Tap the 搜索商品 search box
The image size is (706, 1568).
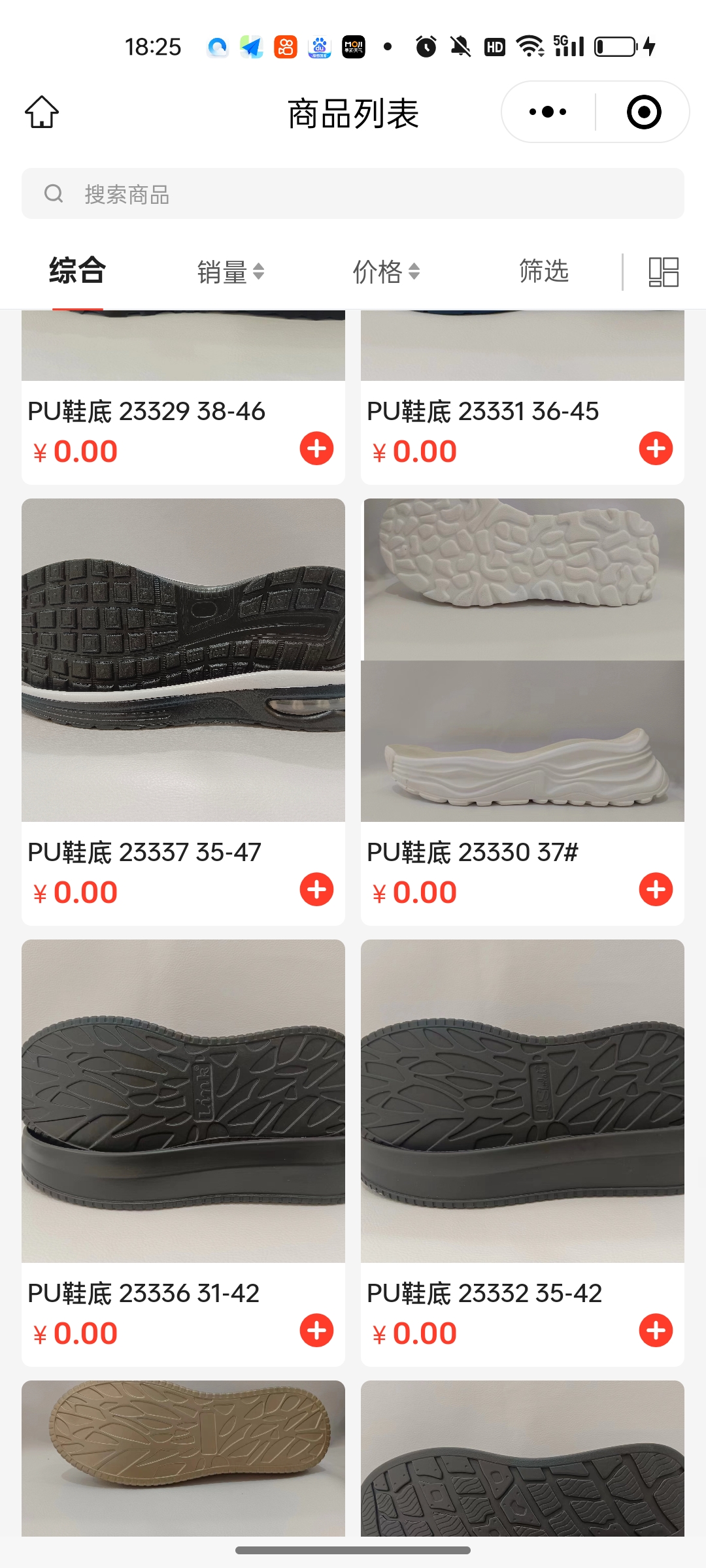pos(353,194)
